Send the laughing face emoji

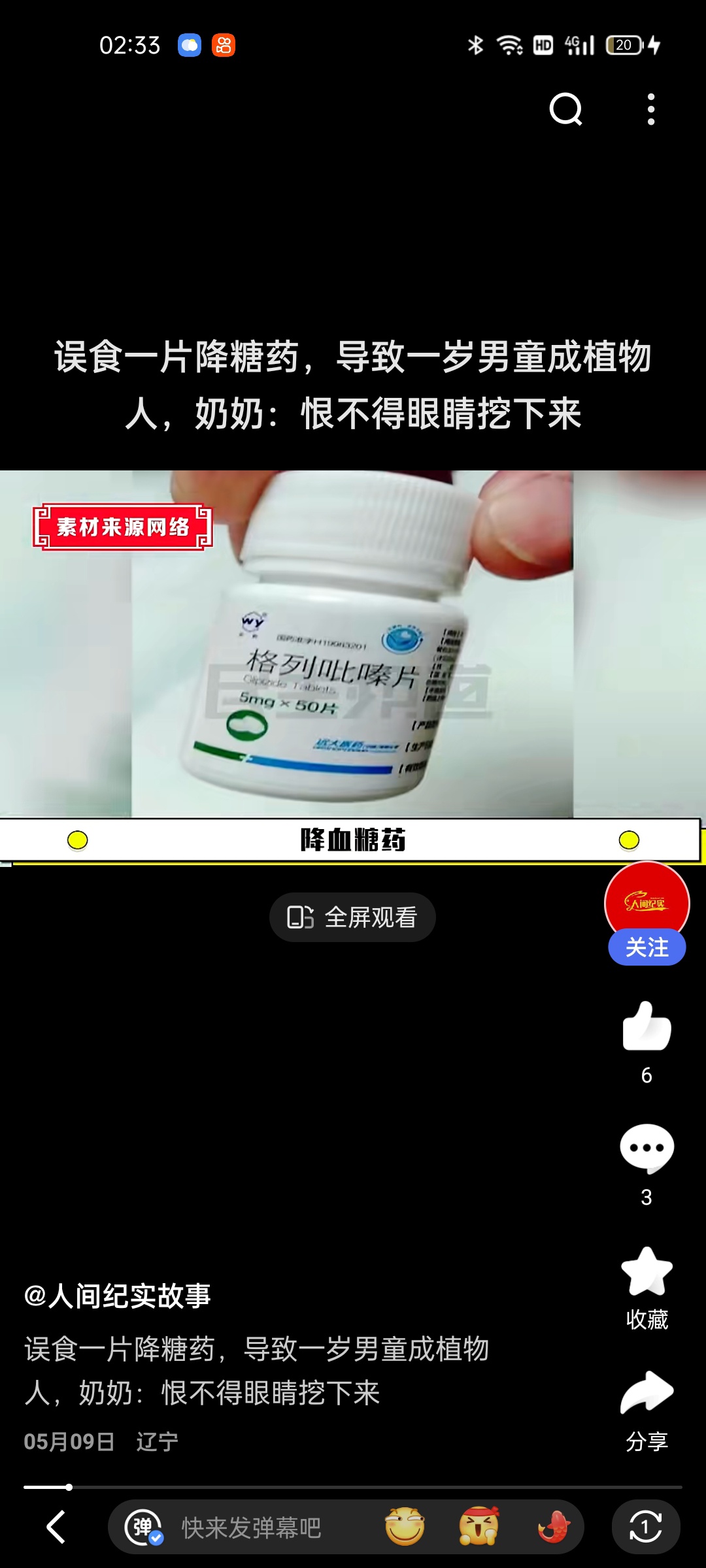[405, 1527]
